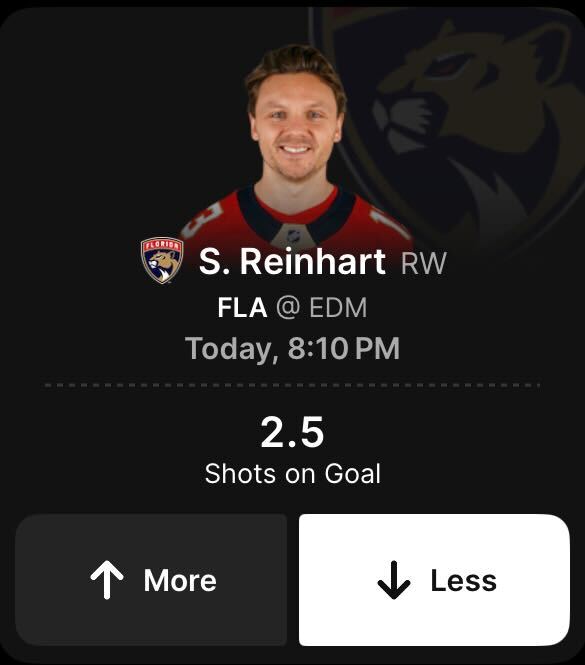Viewport: 585px width, 665px height.
Task: Select More for Reinhart's shots on goal
Action: click(151, 580)
